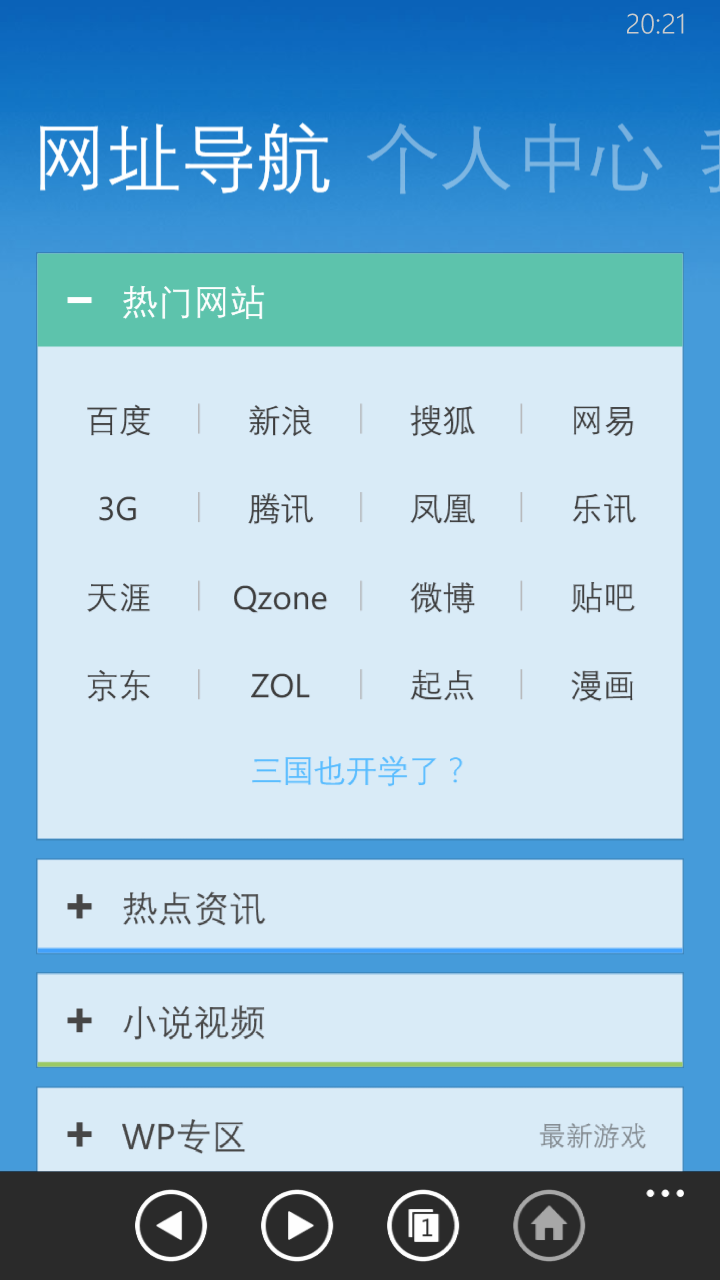The width and height of the screenshot is (720, 1280).
Task: Open the 微博 link
Action: [x=442, y=598]
